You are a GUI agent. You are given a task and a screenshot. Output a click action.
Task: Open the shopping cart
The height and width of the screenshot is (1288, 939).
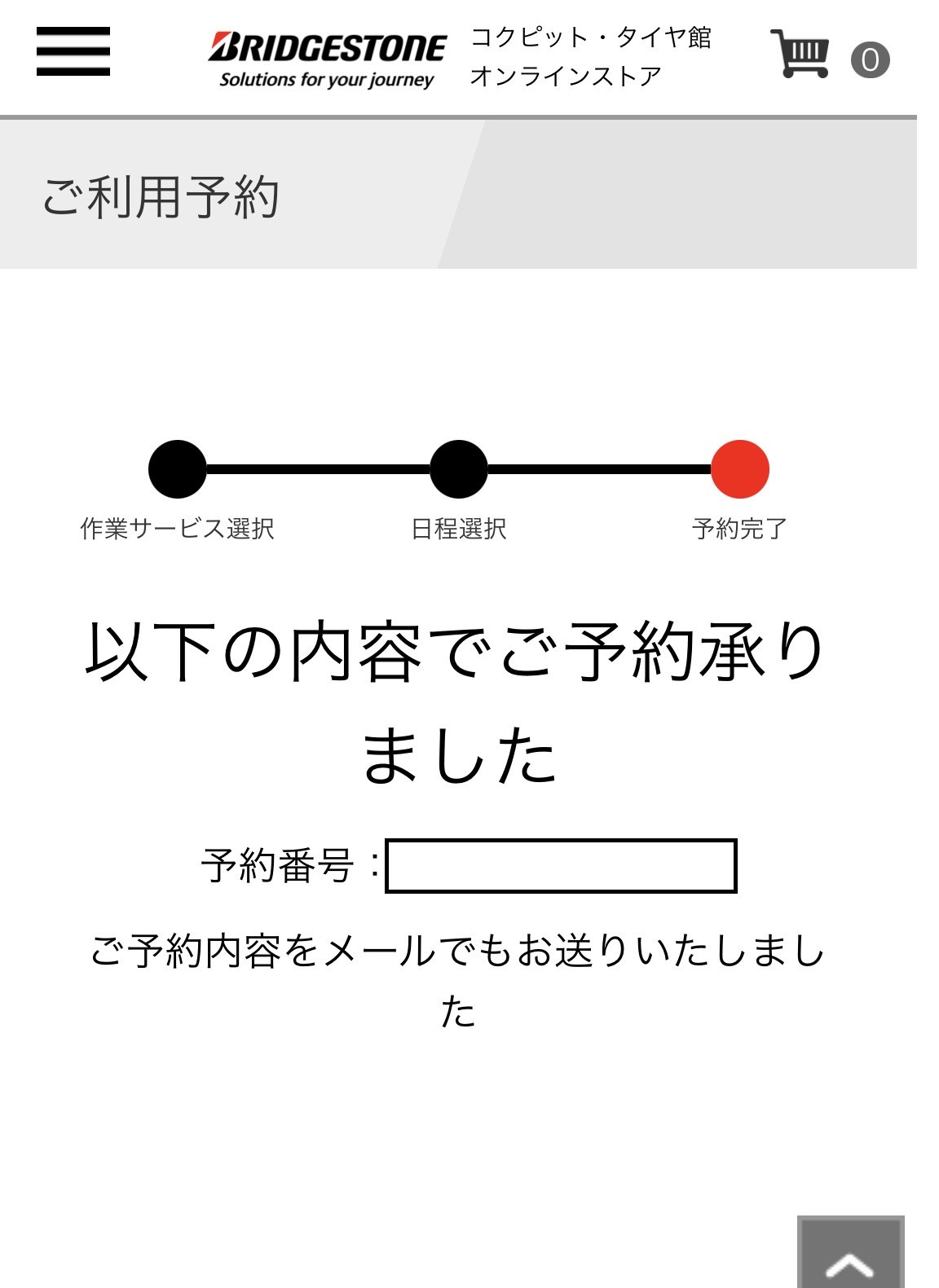click(x=801, y=55)
